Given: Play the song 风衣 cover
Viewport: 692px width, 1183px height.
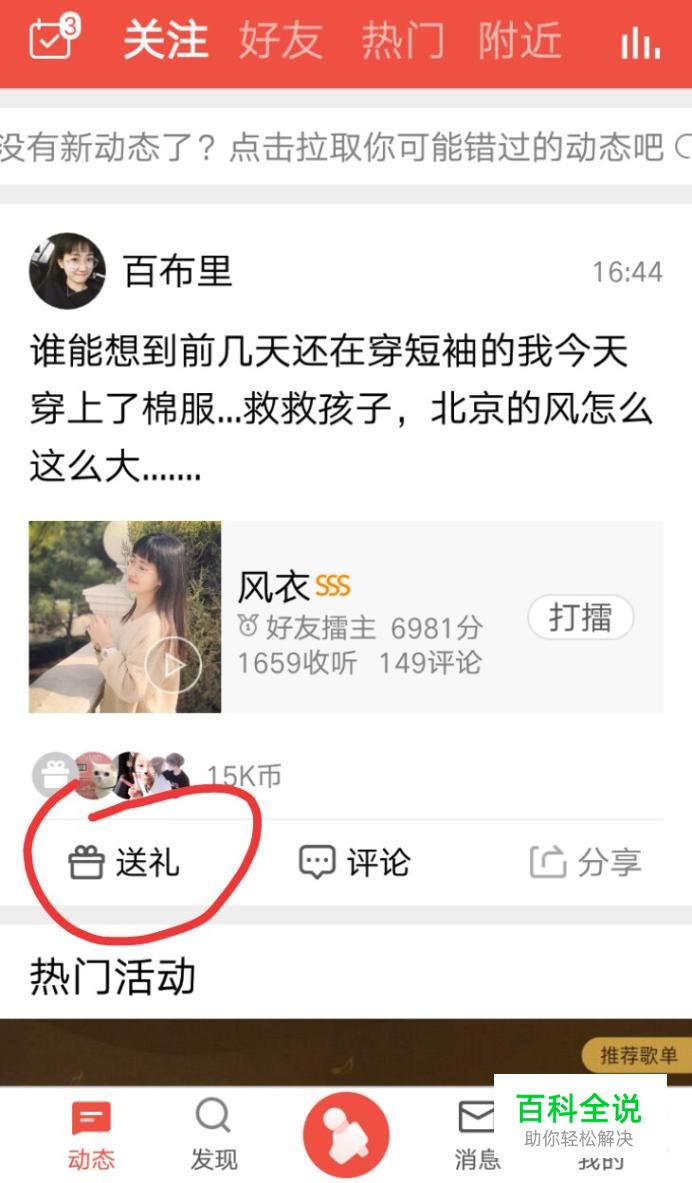Looking at the screenshot, I should [x=125, y=617].
